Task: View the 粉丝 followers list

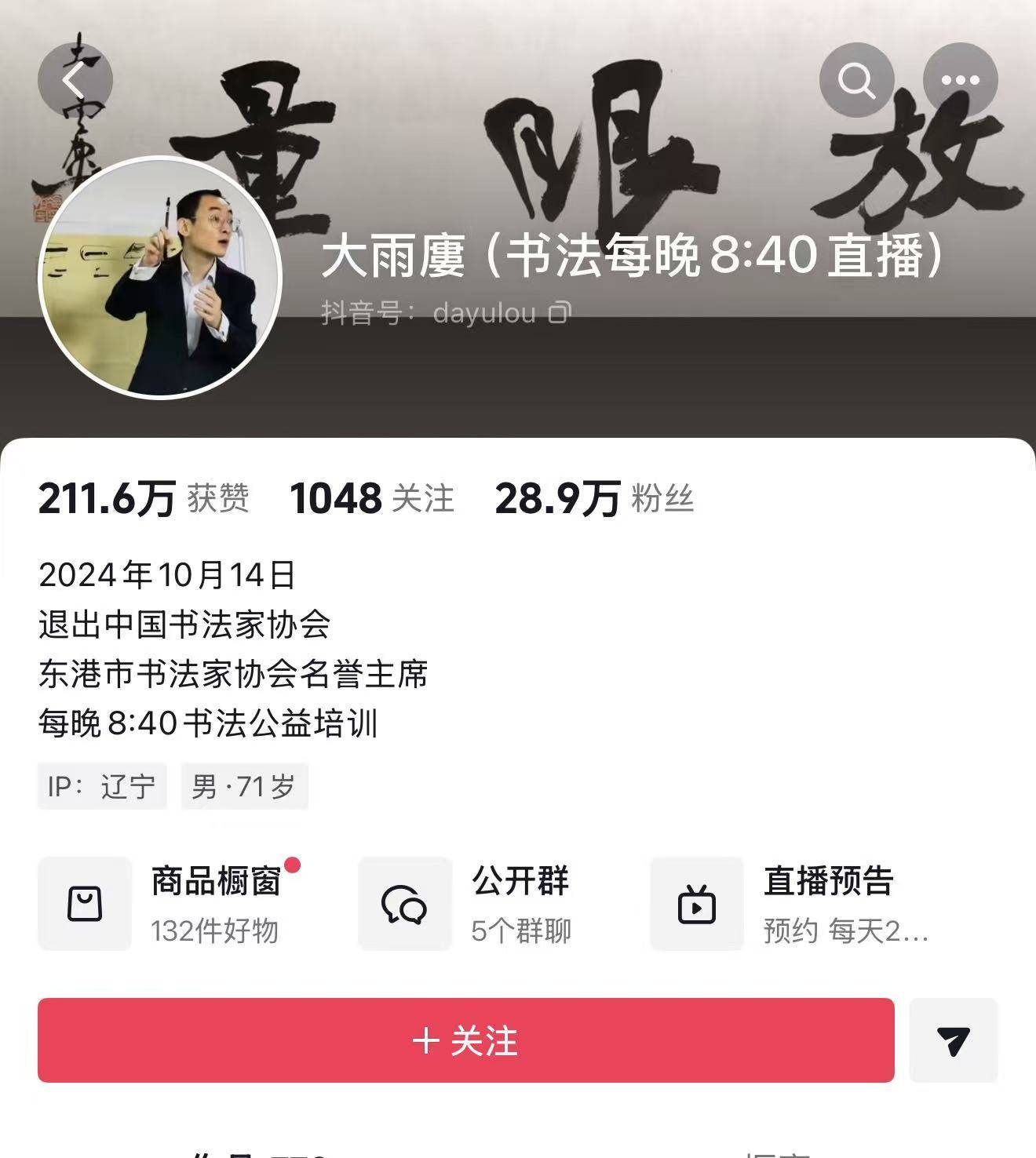Action: pos(594,498)
